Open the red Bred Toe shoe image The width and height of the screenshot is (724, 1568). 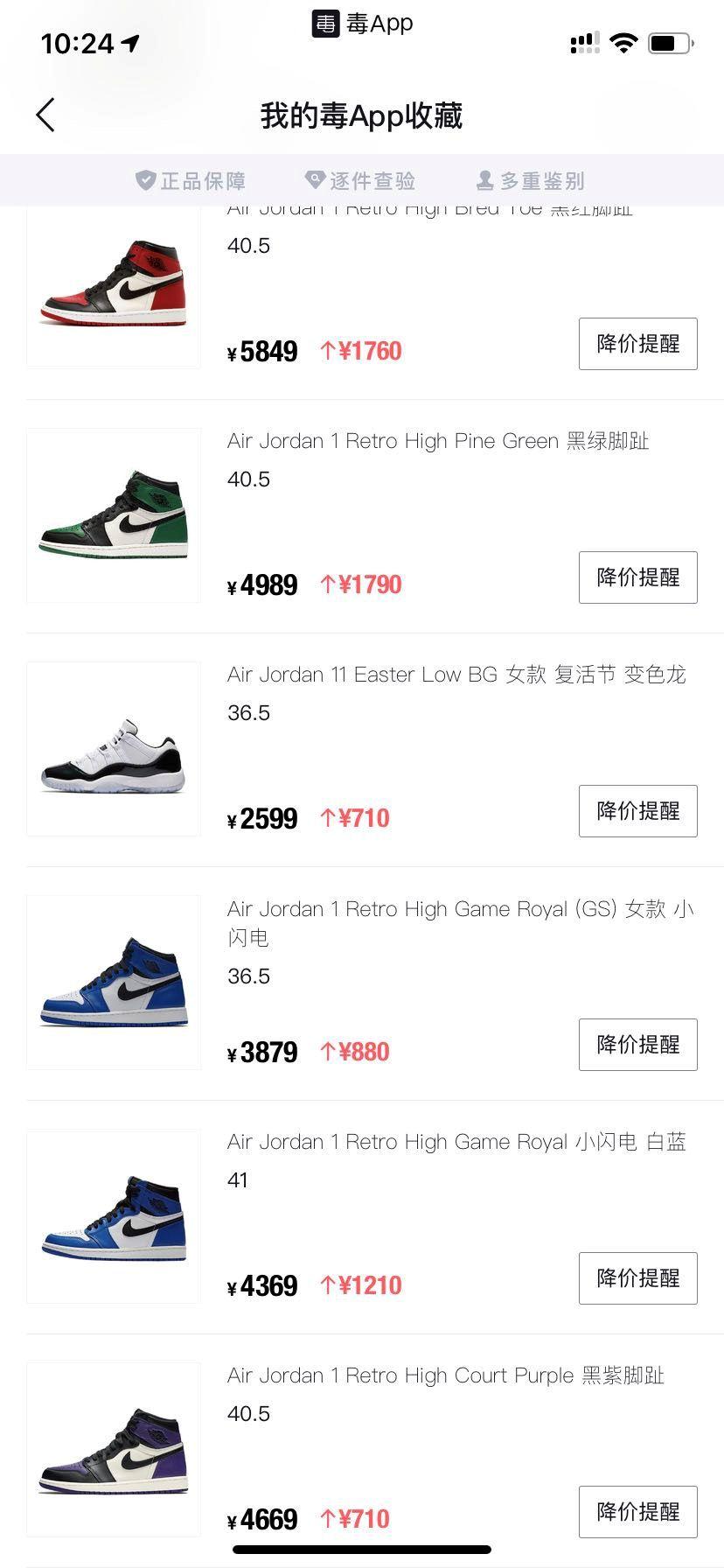[x=114, y=284]
